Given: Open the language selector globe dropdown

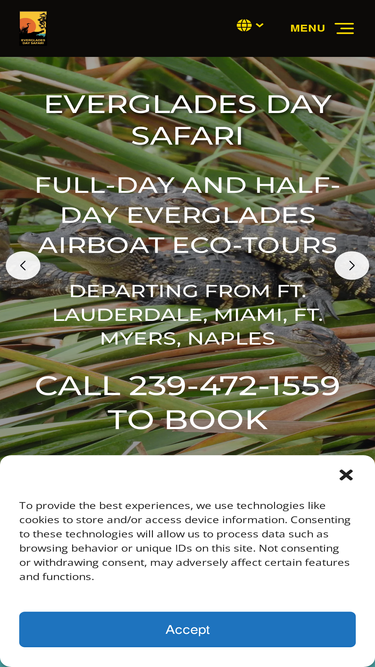Looking at the screenshot, I should [250, 26].
